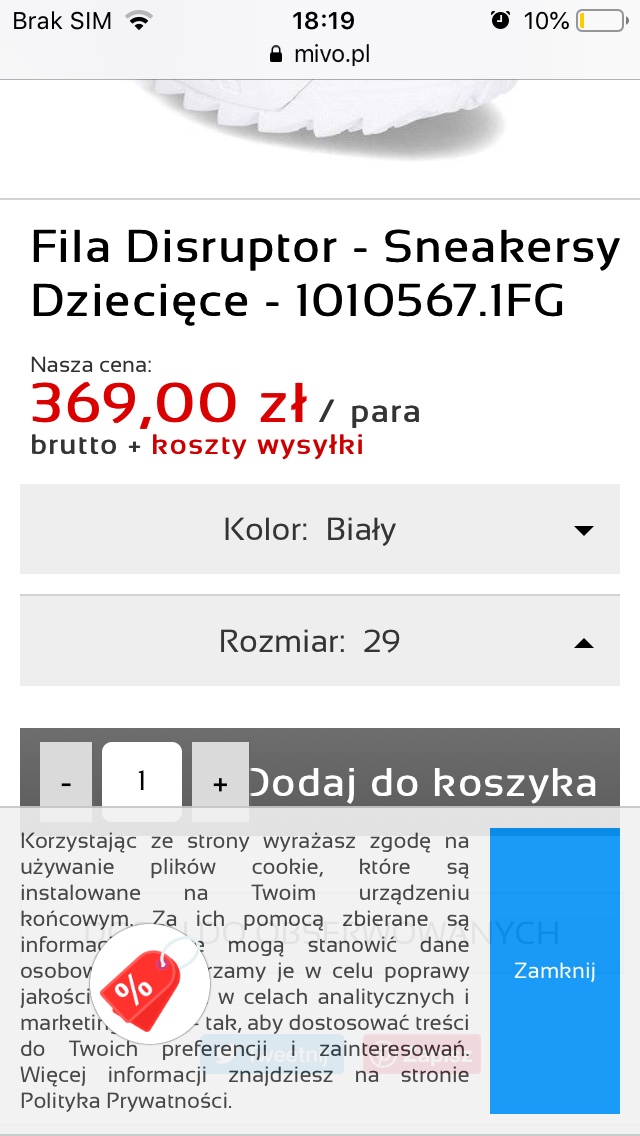
Task: Dismiss cookie notice with Zamknij
Action: click(554, 970)
